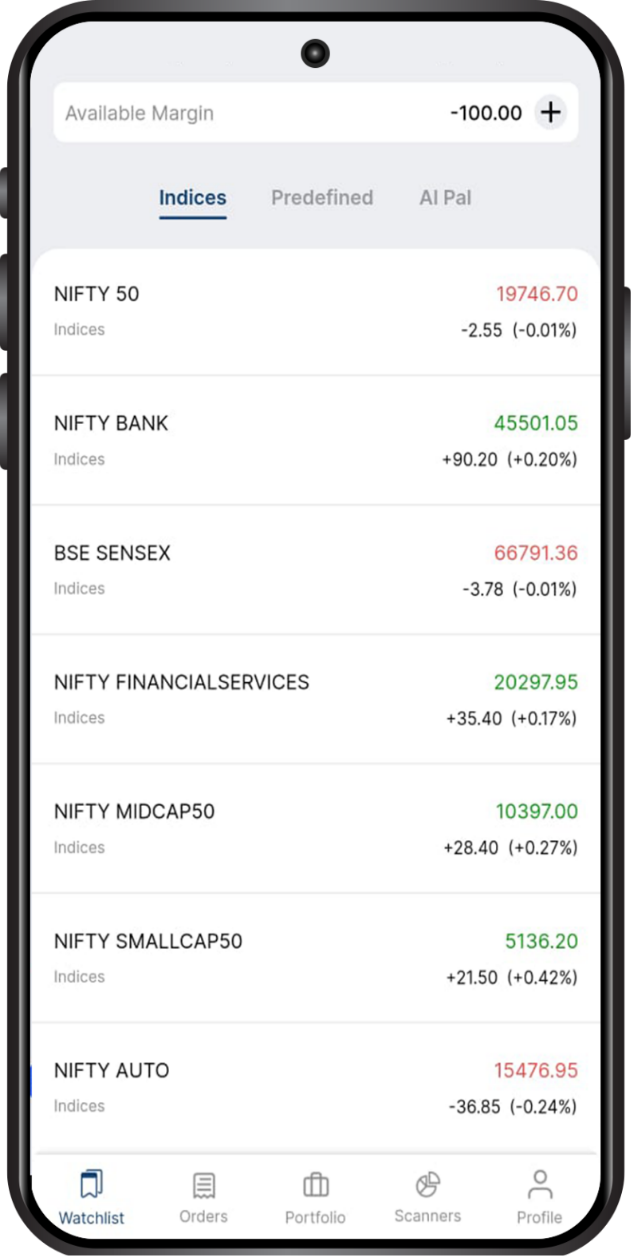Open the Portfolio tab
Screen dimensions: 631x1256
(316, 1198)
